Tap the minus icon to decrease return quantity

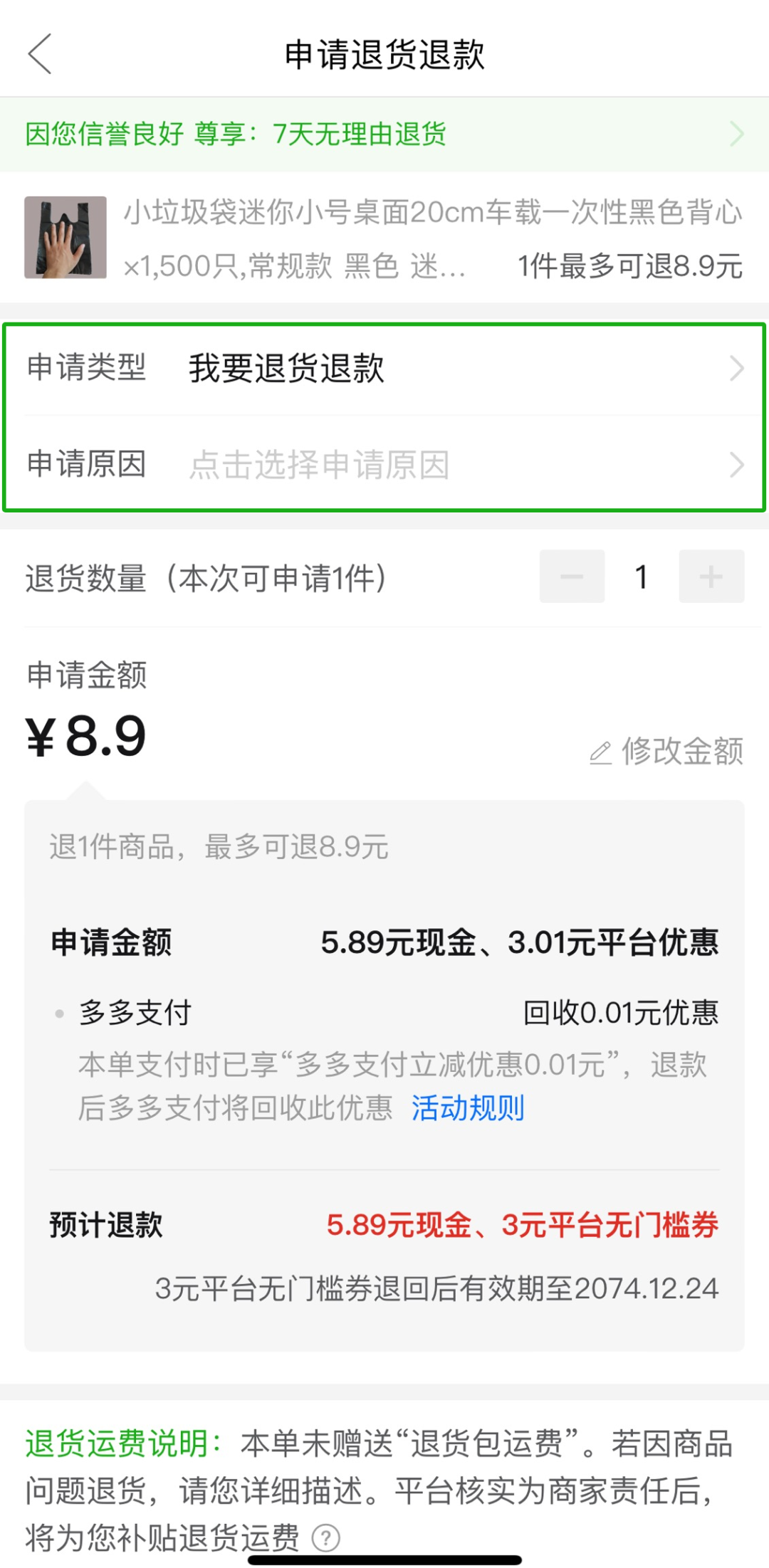click(572, 577)
